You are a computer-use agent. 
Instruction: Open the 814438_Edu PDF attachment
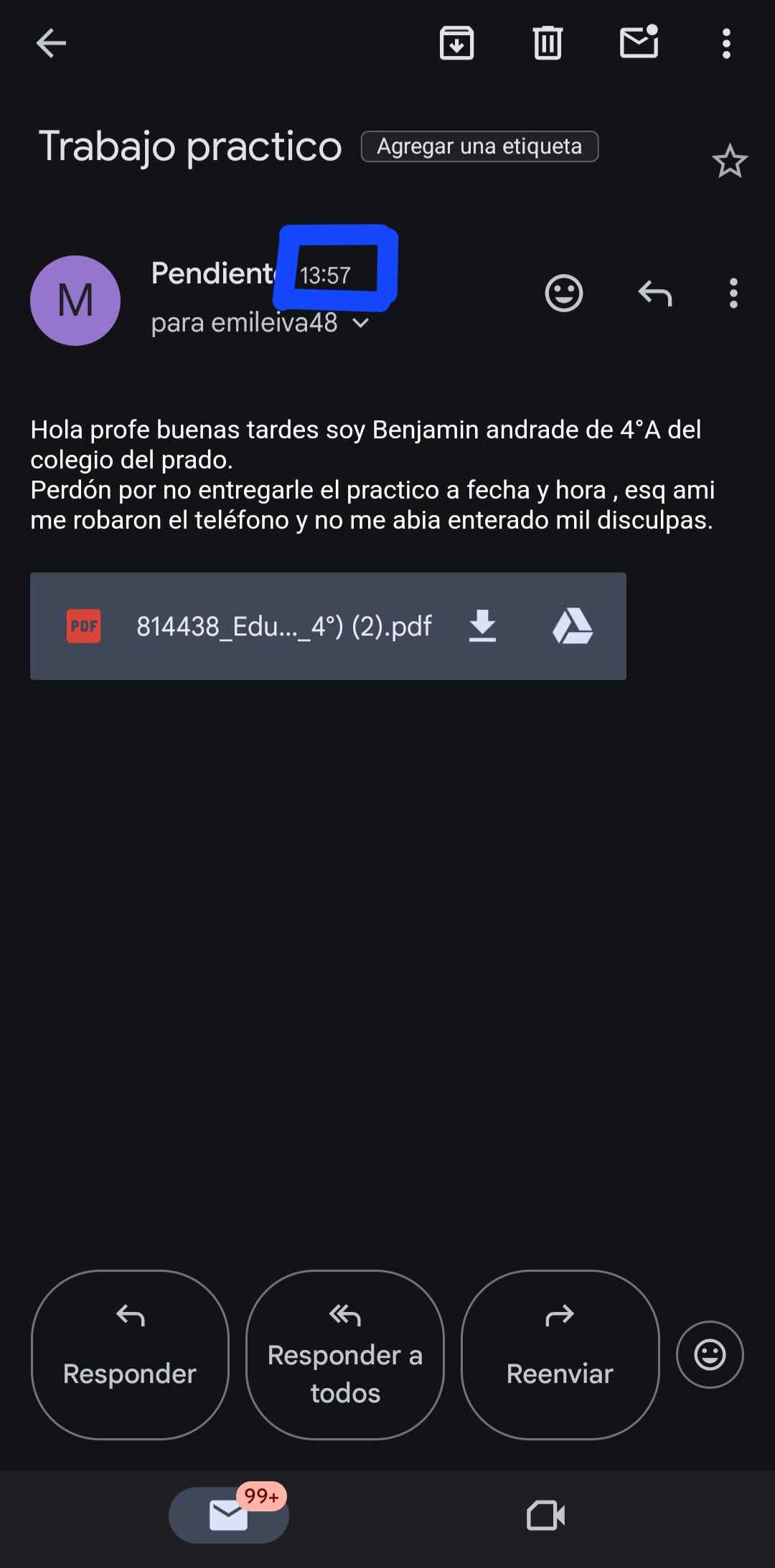click(x=283, y=626)
